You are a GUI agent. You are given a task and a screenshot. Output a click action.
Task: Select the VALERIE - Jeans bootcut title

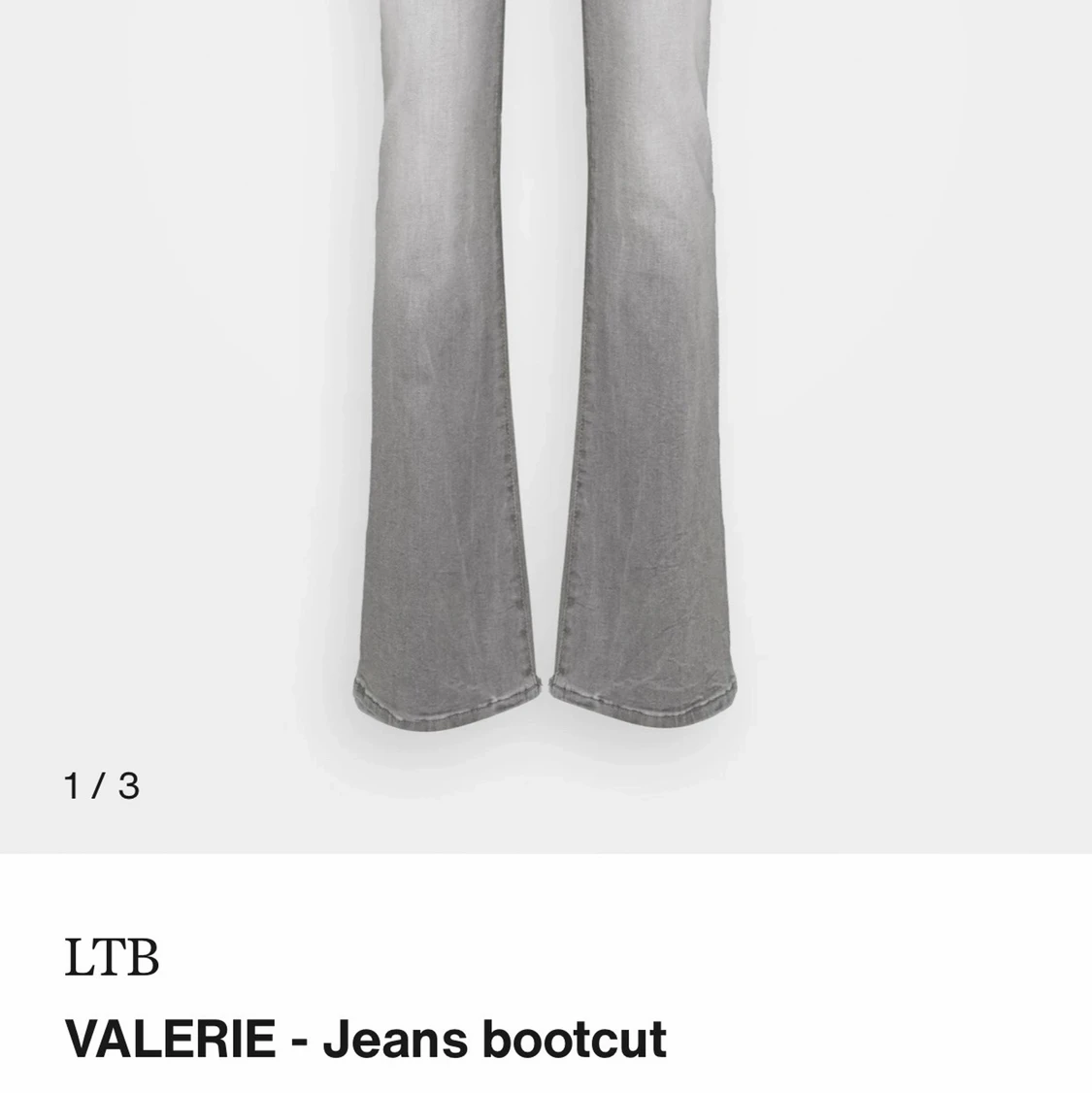click(364, 1038)
